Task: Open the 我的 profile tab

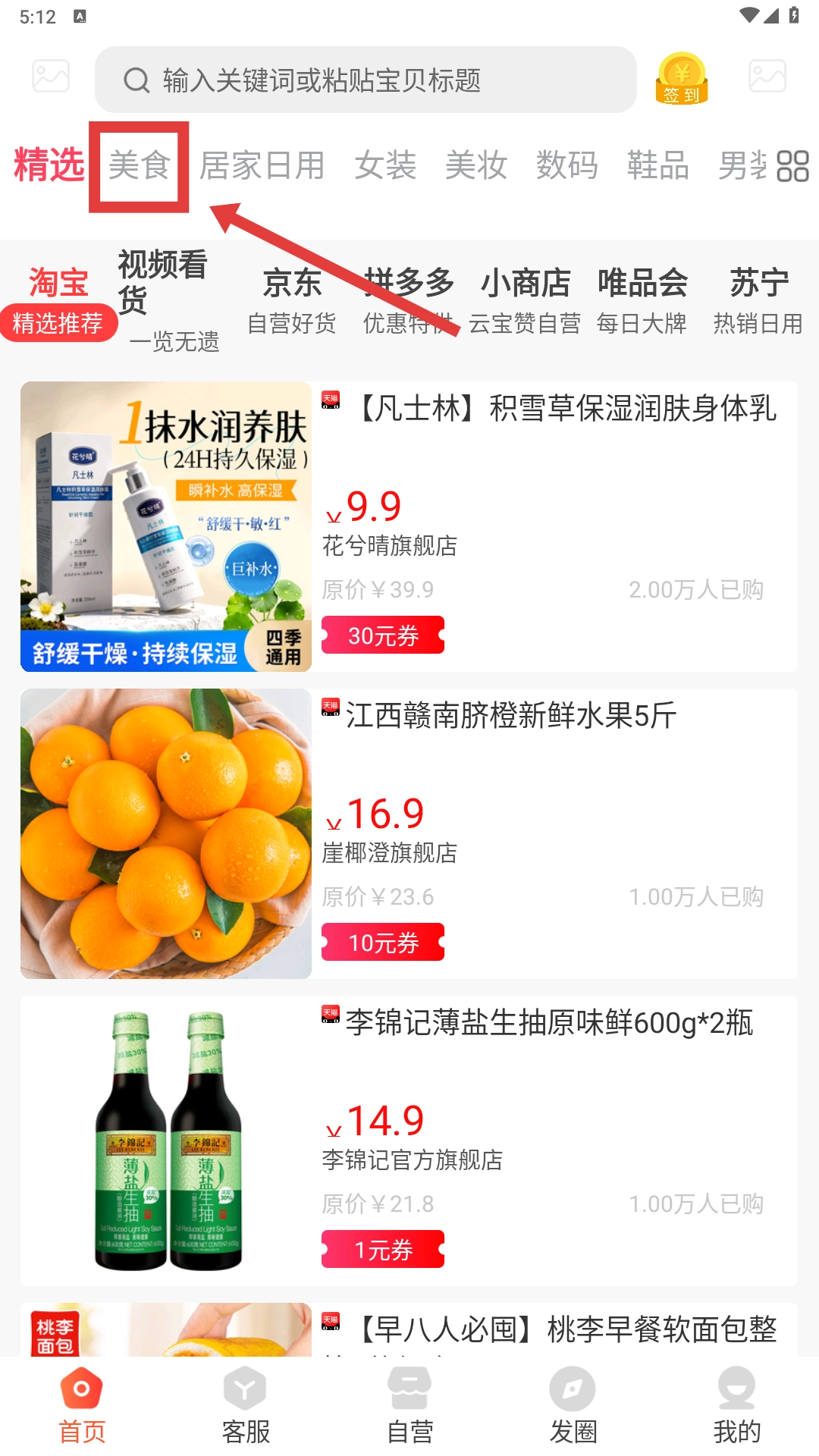Action: pyautogui.click(x=736, y=1404)
